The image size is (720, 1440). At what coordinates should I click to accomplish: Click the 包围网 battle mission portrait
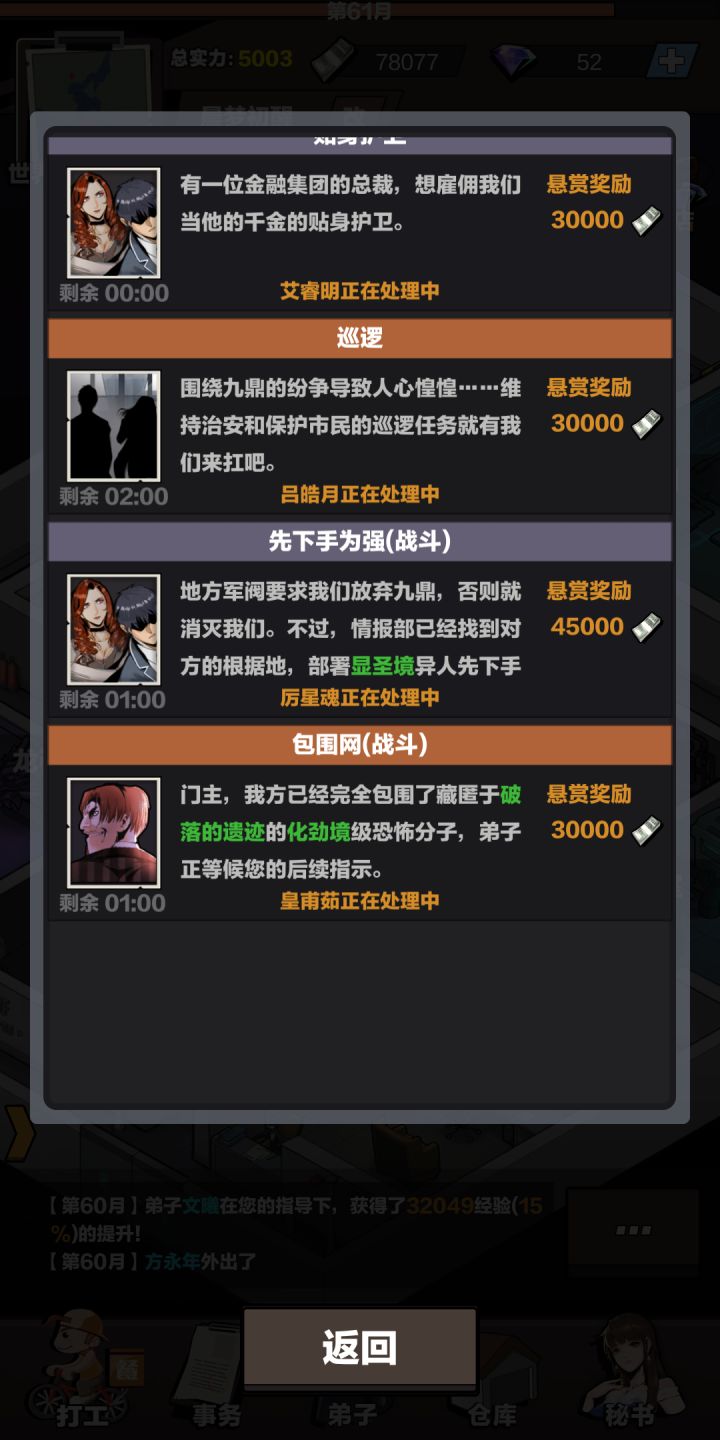click(x=112, y=830)
